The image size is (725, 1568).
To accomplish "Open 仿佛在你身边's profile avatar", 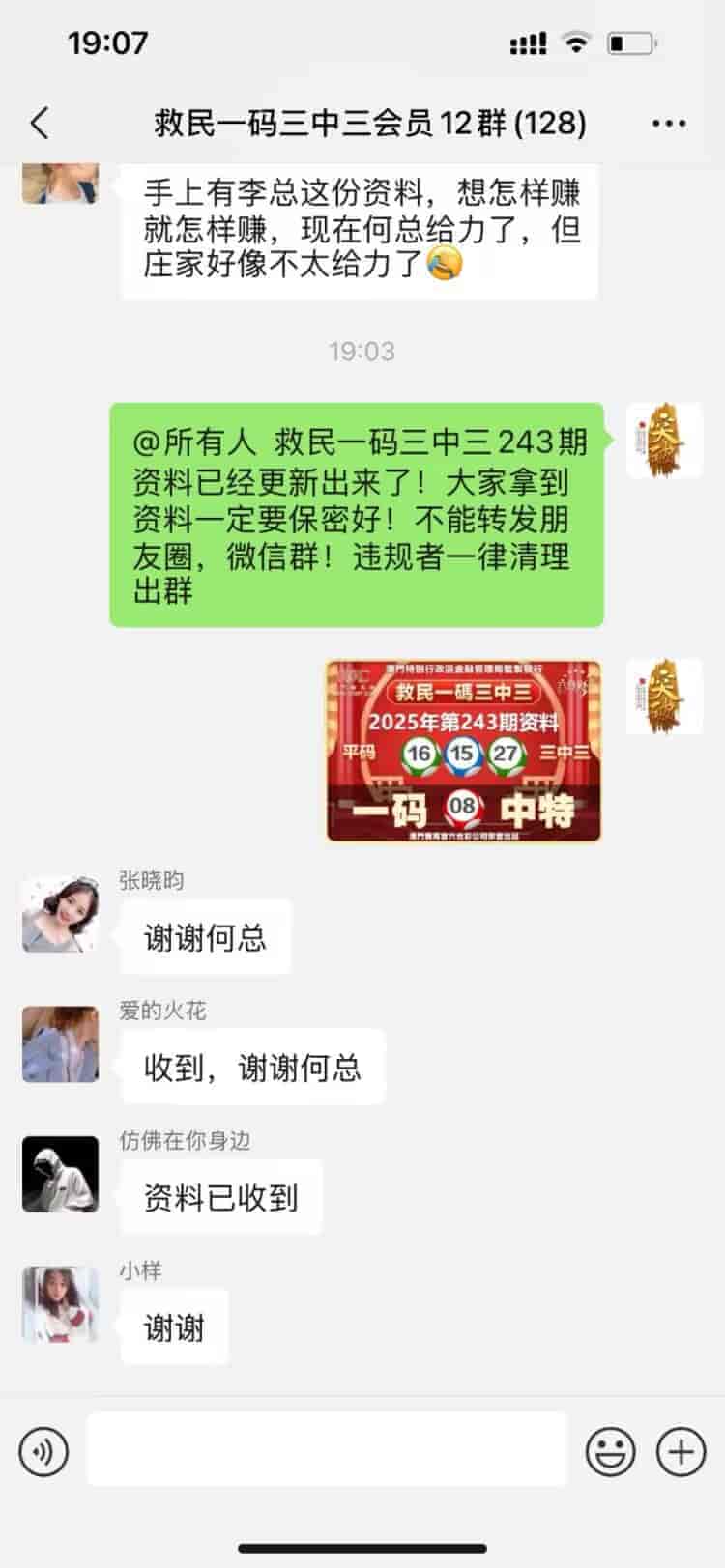I will (60, 1174).
